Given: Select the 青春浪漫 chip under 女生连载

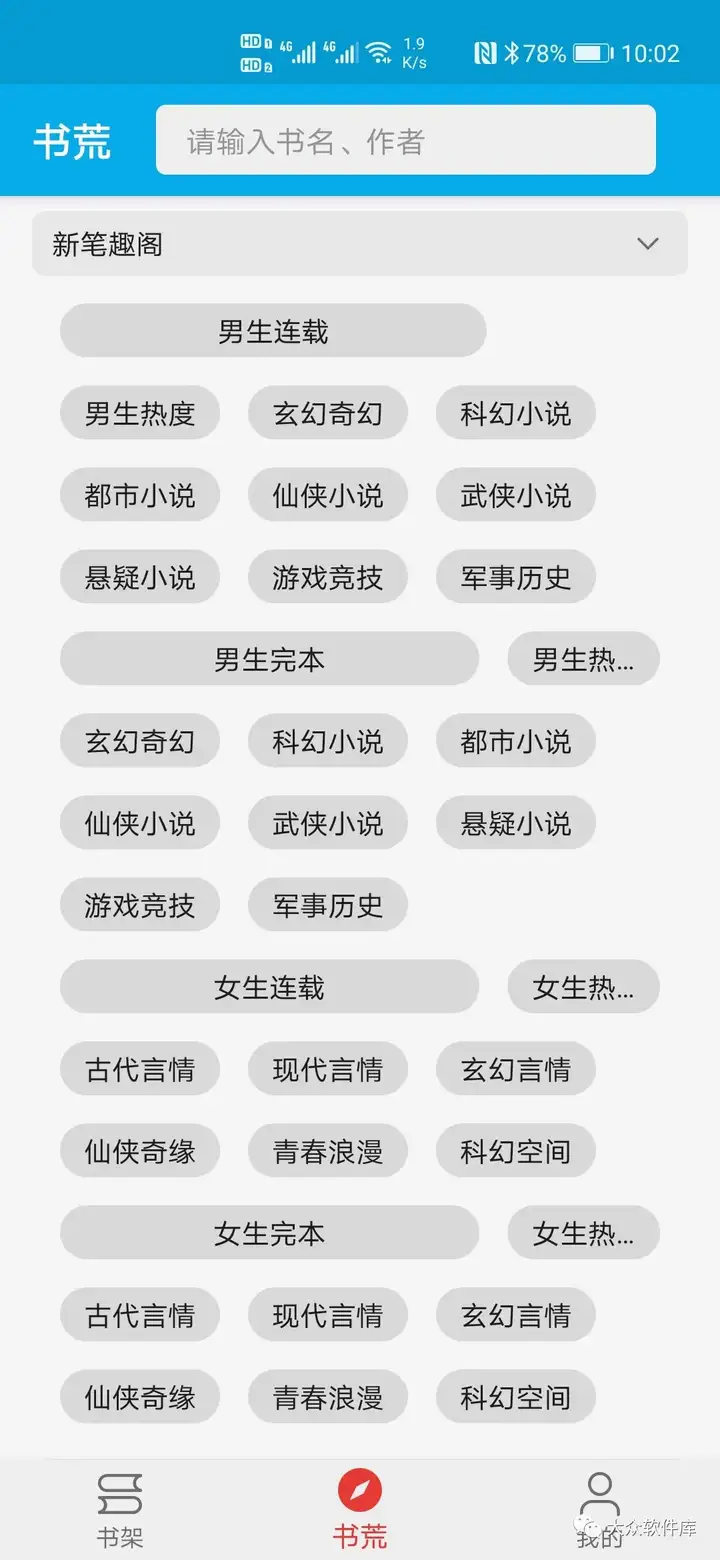Looking at the screenshot, I should tap(327, 1151).
